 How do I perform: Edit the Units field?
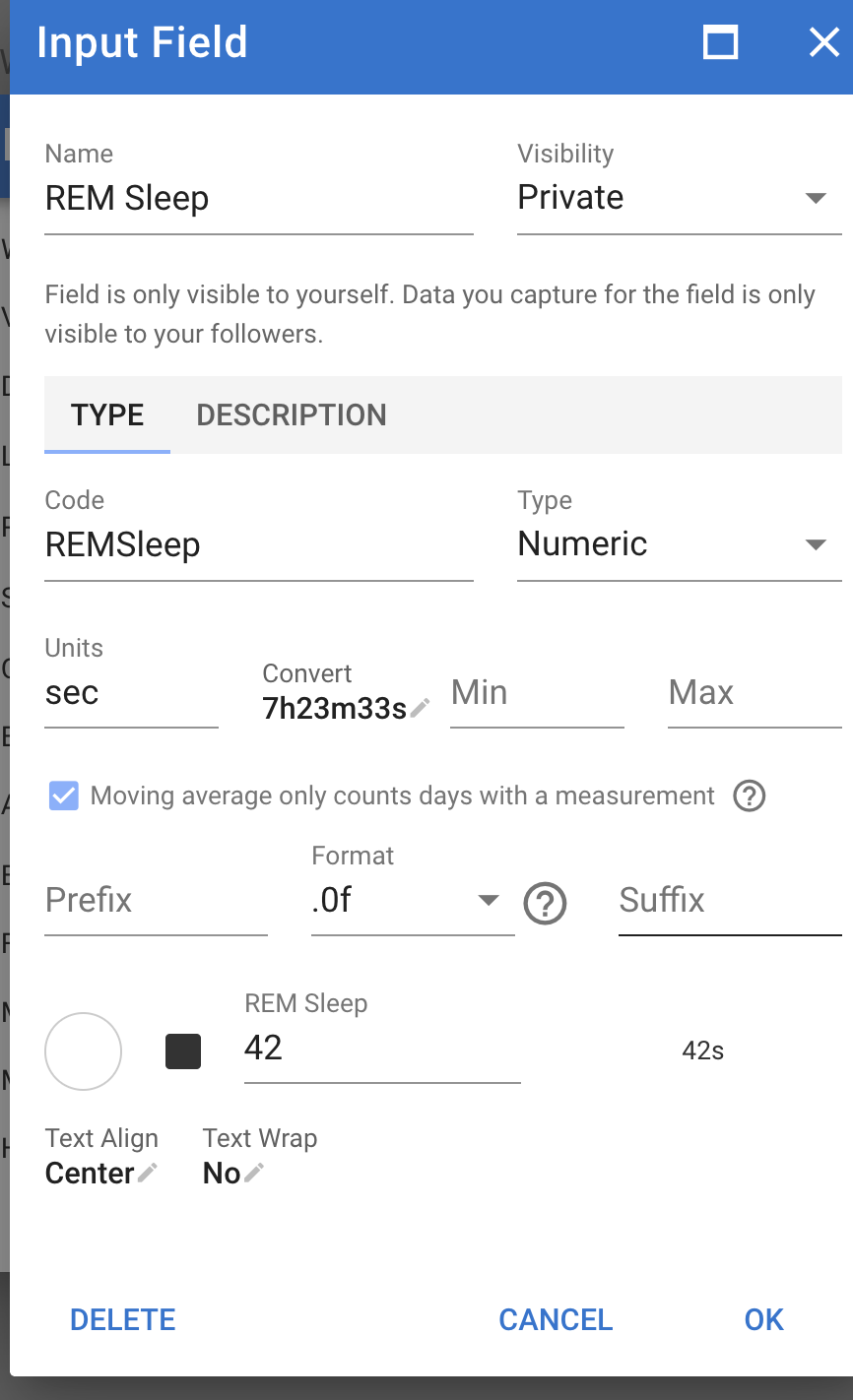(x=131, y=693)
